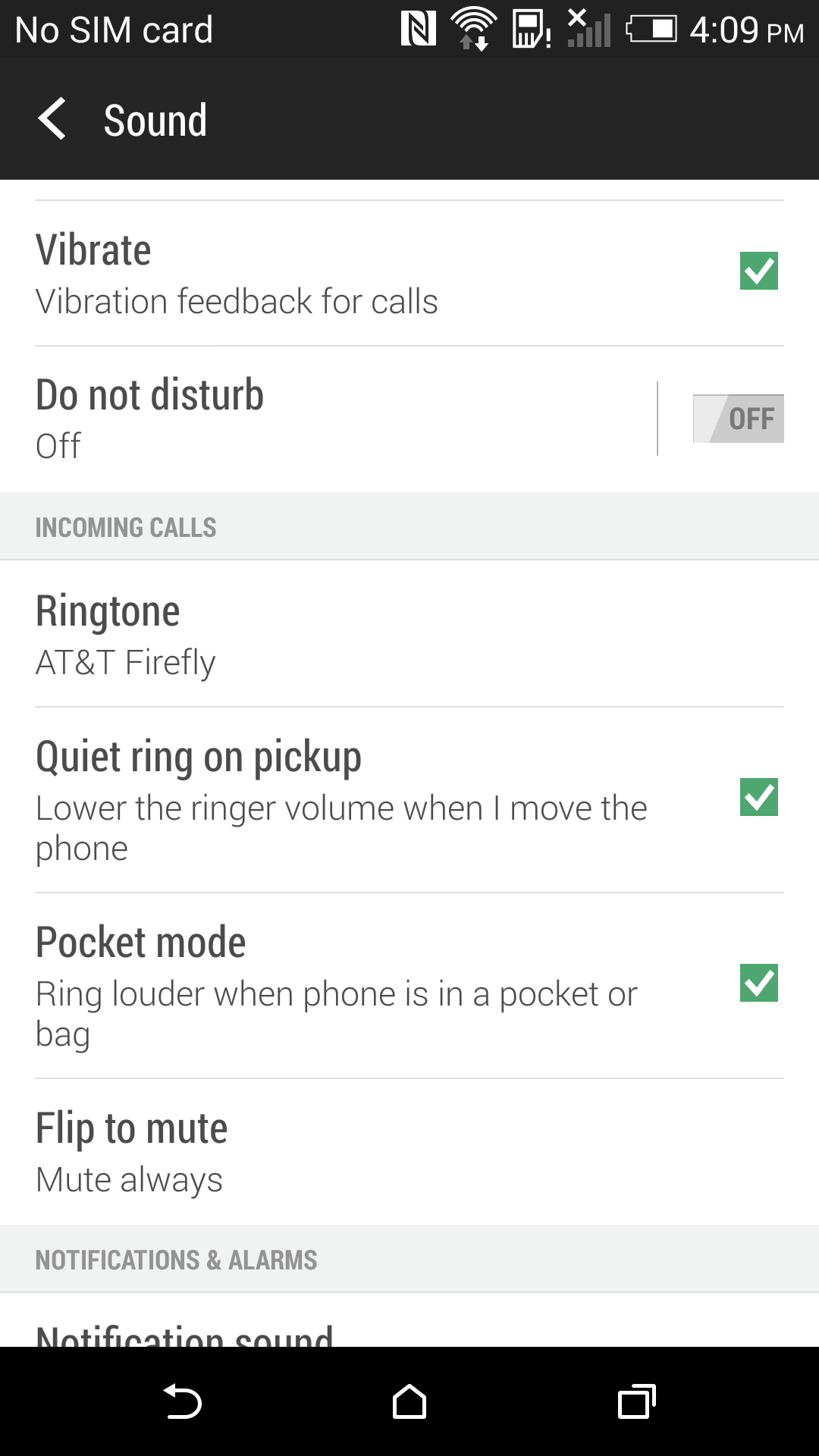
Task: Open the recent apps view
Action: point(636,1401)
